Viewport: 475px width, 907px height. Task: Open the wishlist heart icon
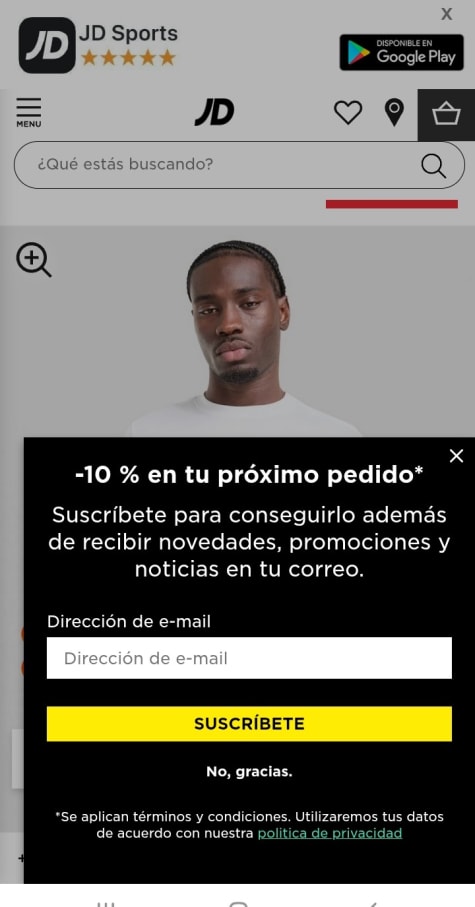348,112
